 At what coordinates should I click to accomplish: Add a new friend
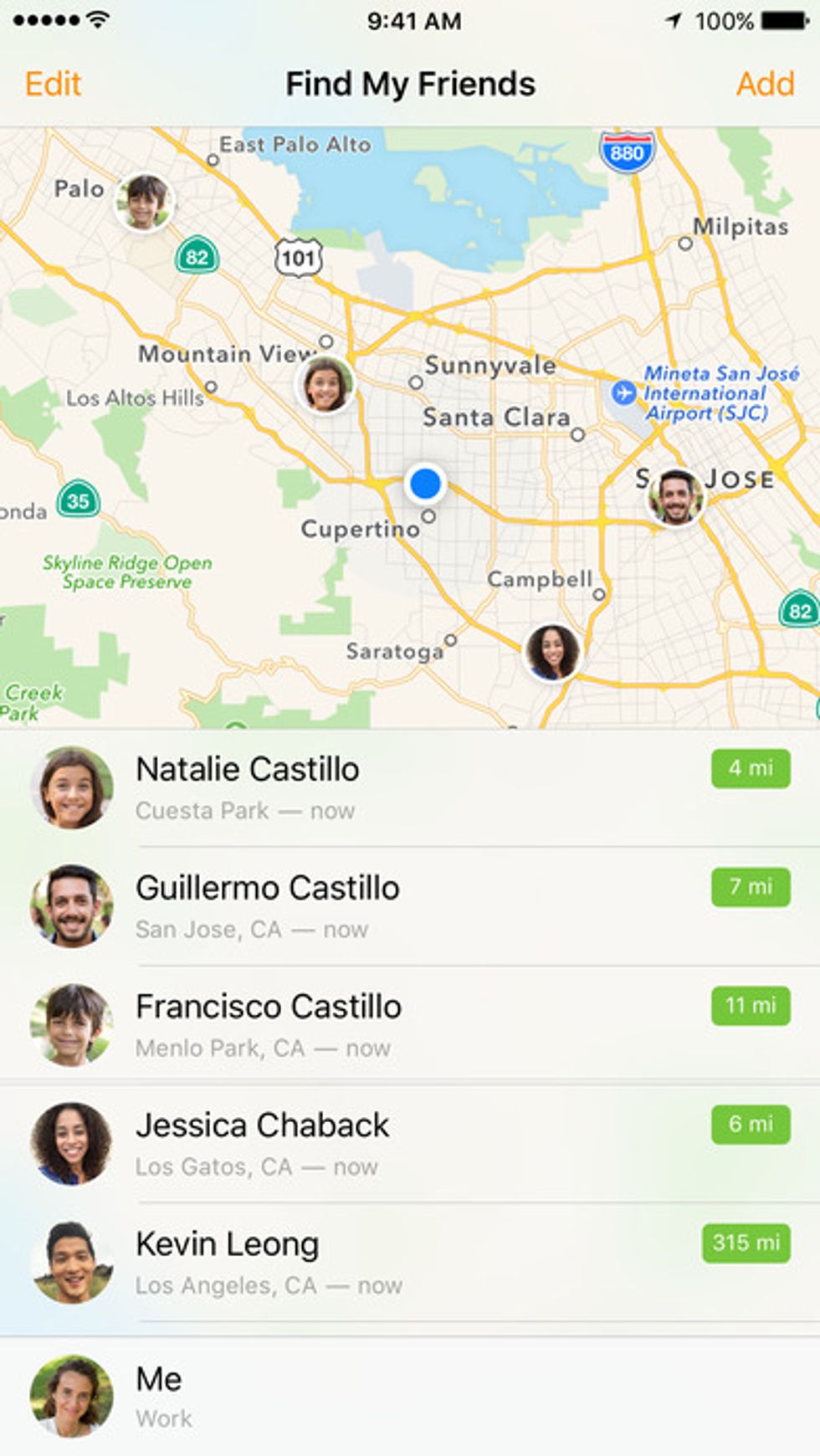point(764,85)
